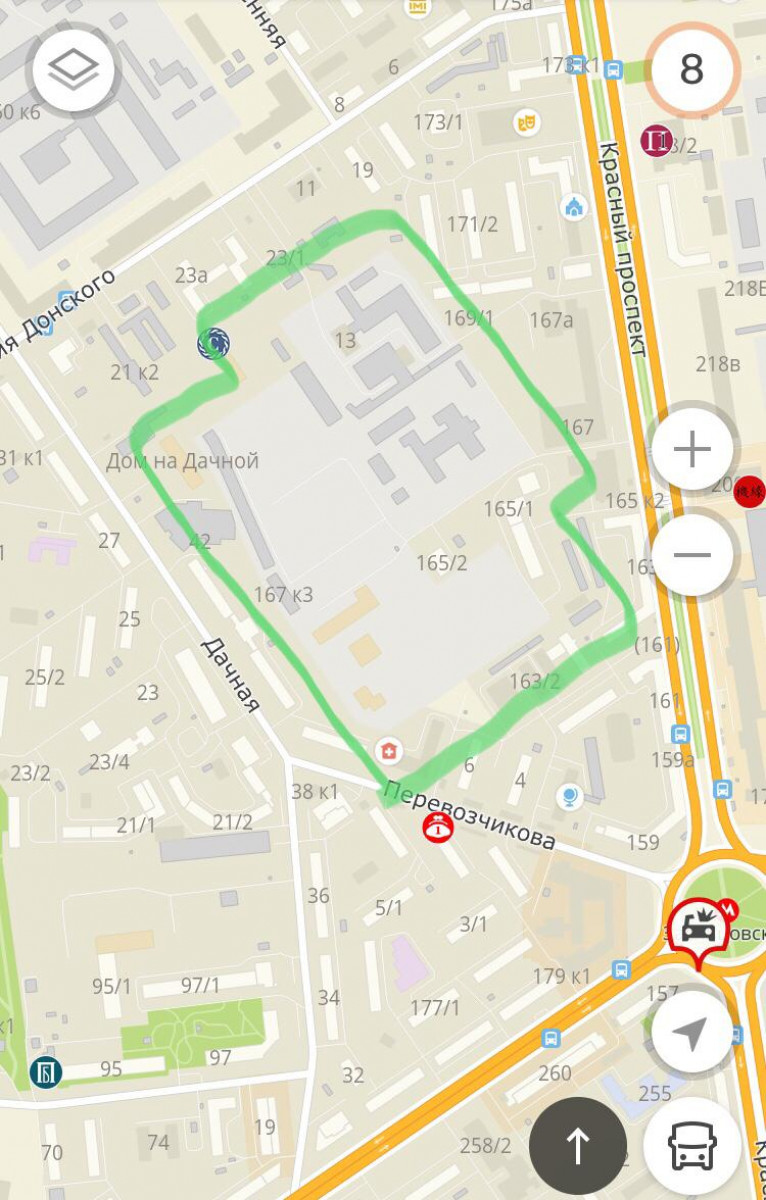Viewport: 766px width, 1200px height.
Task: Open the blue swirl marker near 23а
Action: (x=213, y=345)
